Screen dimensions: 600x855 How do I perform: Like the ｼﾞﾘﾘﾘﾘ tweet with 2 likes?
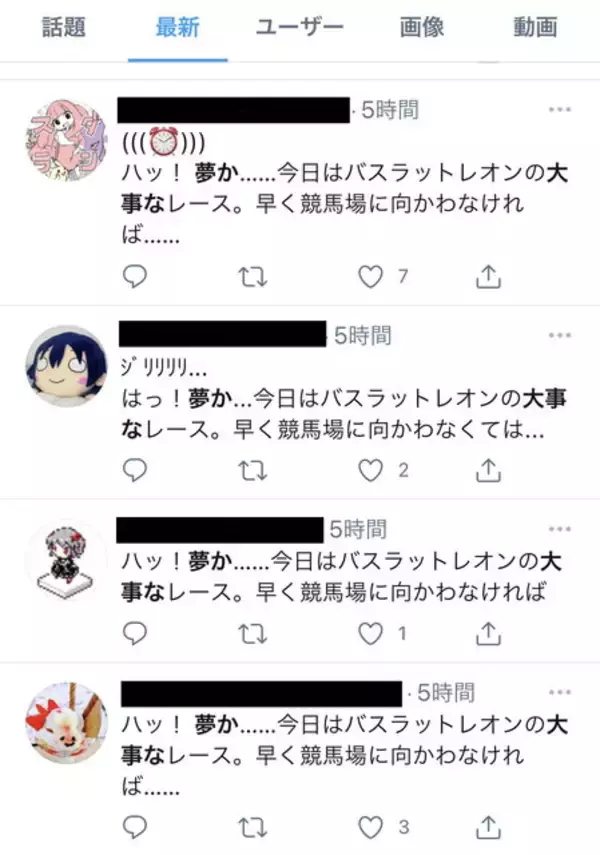point(371,469)
